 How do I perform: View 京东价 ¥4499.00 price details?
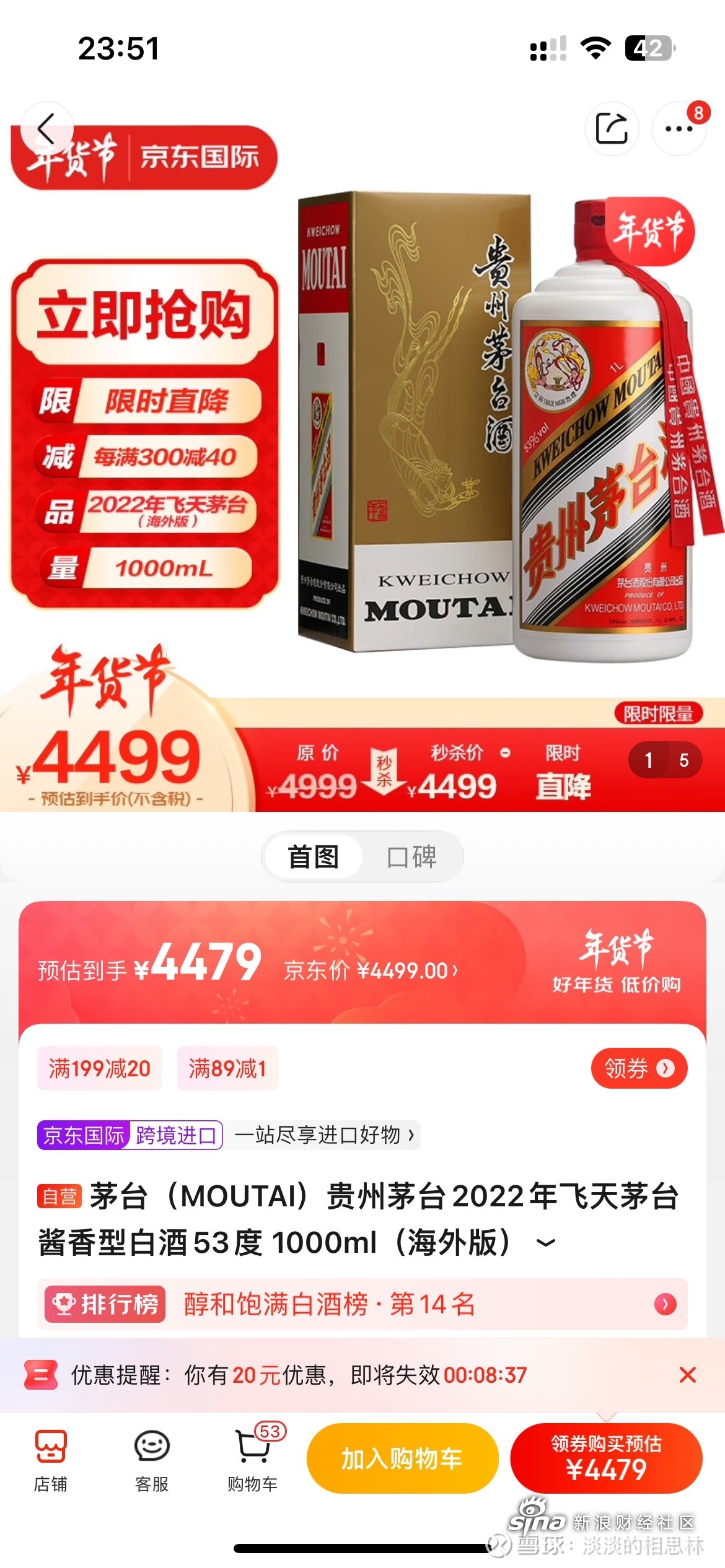click(371, 970)
